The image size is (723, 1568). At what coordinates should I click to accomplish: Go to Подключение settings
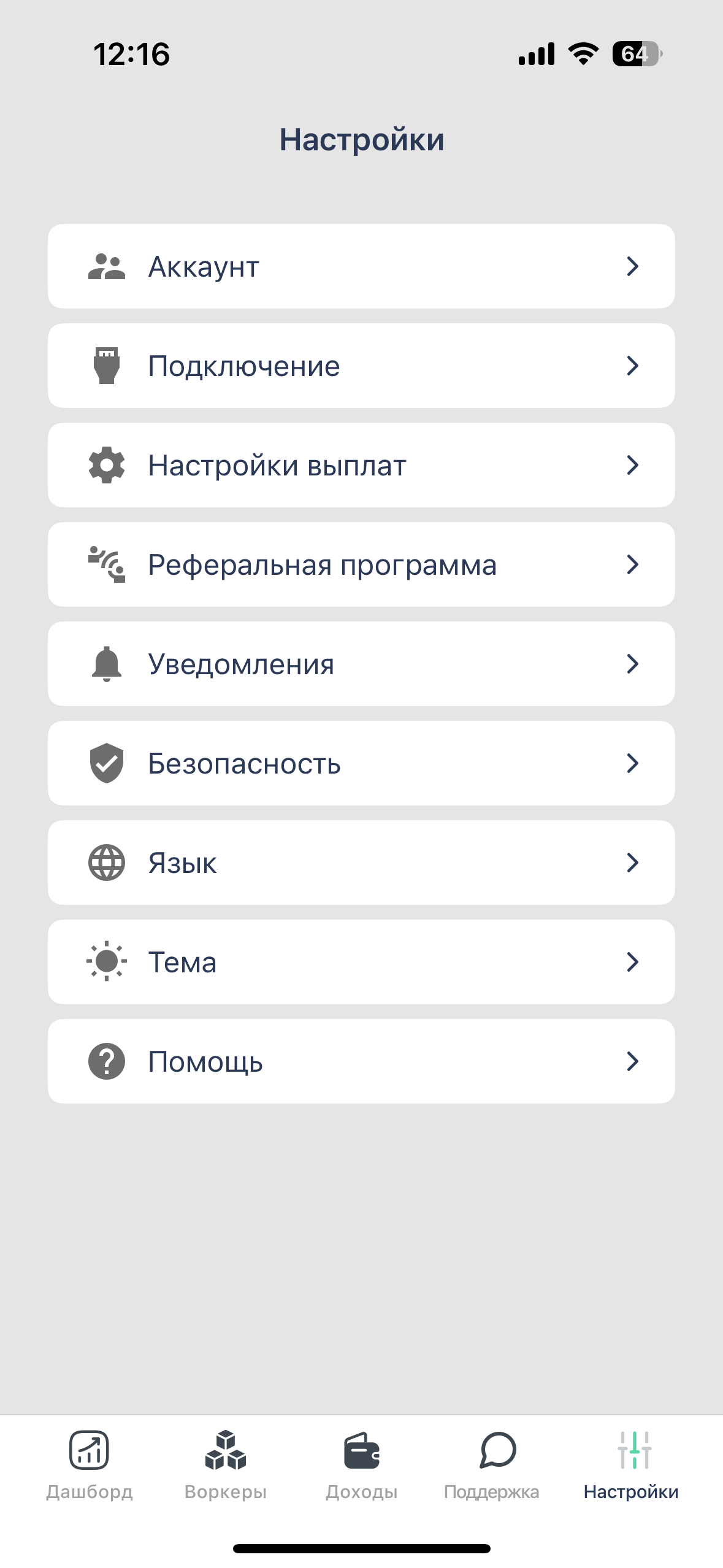(x=361, y=366)
